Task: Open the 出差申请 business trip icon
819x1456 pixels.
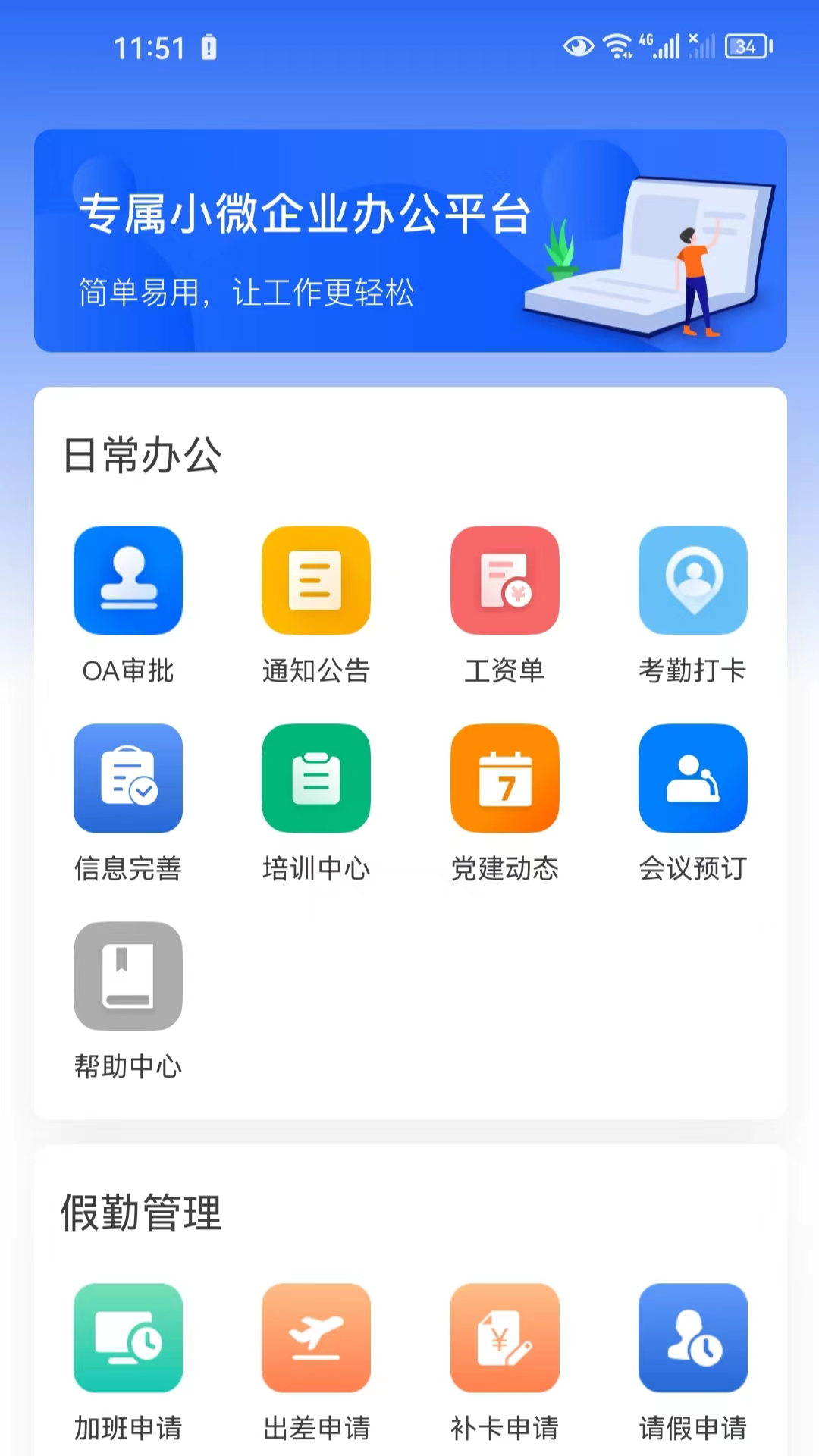Action: [315, 1338]
